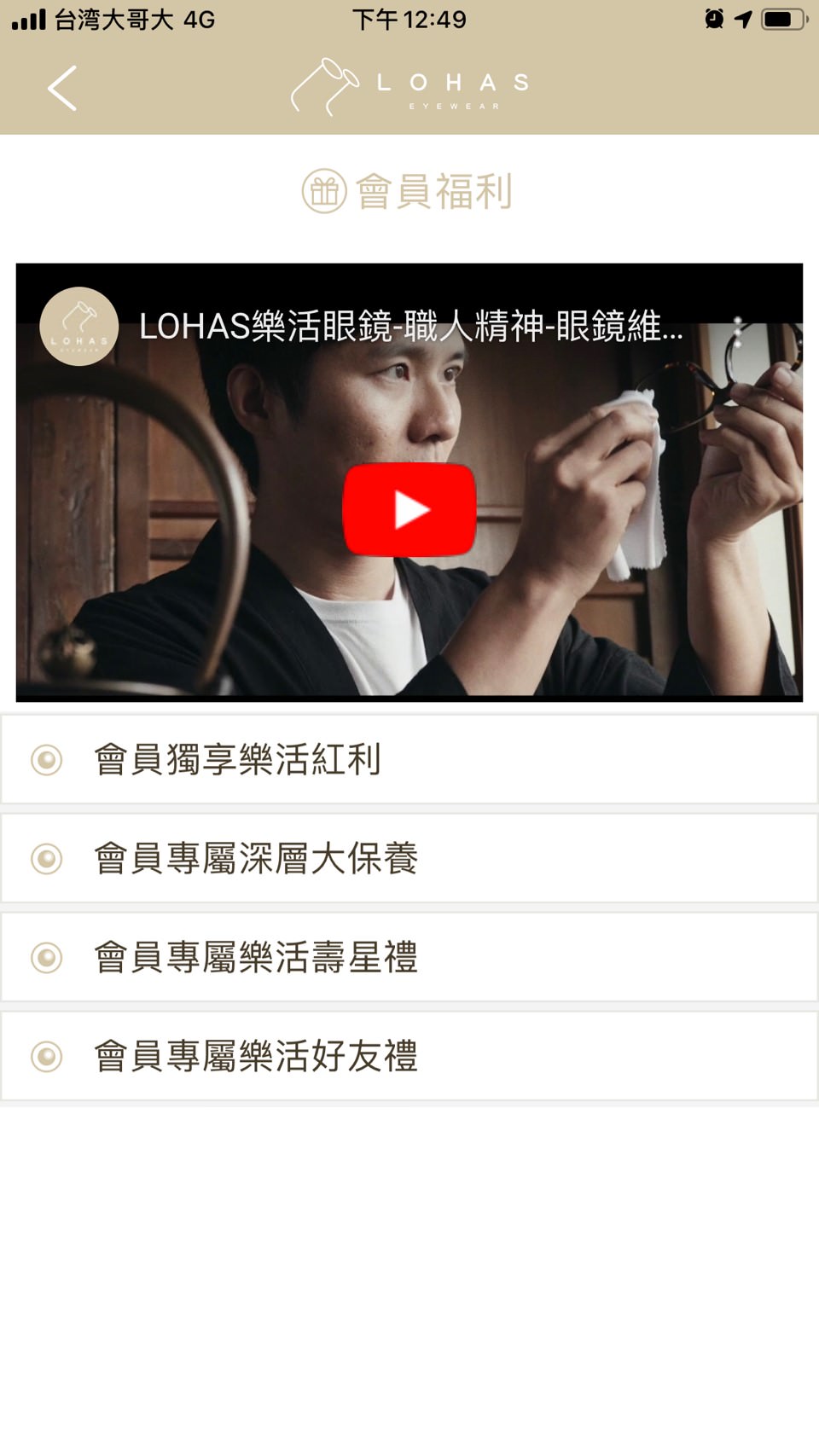Open 會員獨享樂活紅利 benefit row

tap(409, 759)
